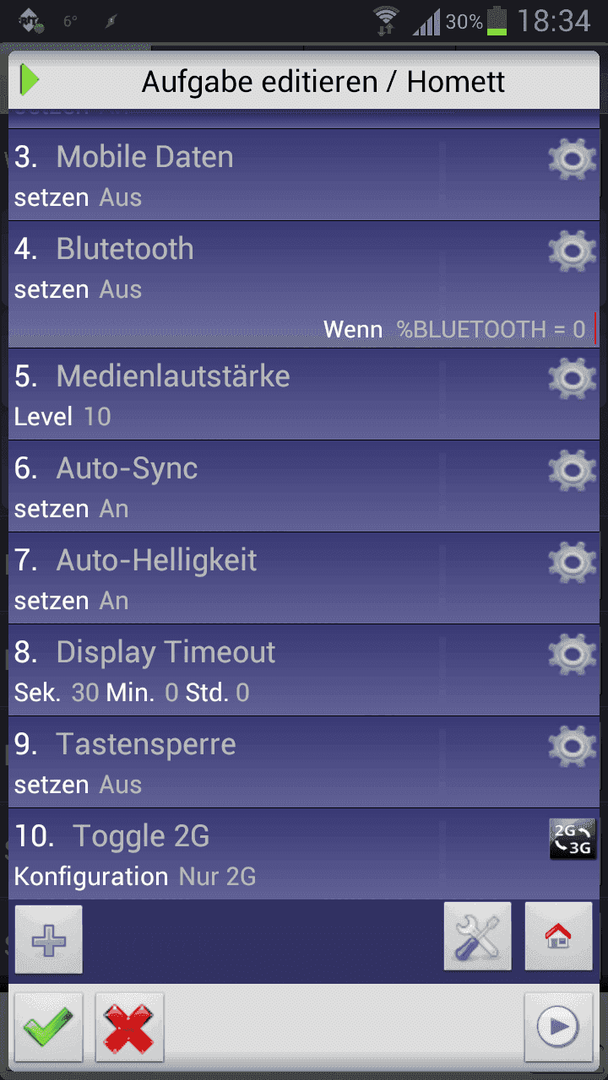This screenshot has width=608, height=1080.
Task: Run the task with the play button
Action: (558, 1027)
